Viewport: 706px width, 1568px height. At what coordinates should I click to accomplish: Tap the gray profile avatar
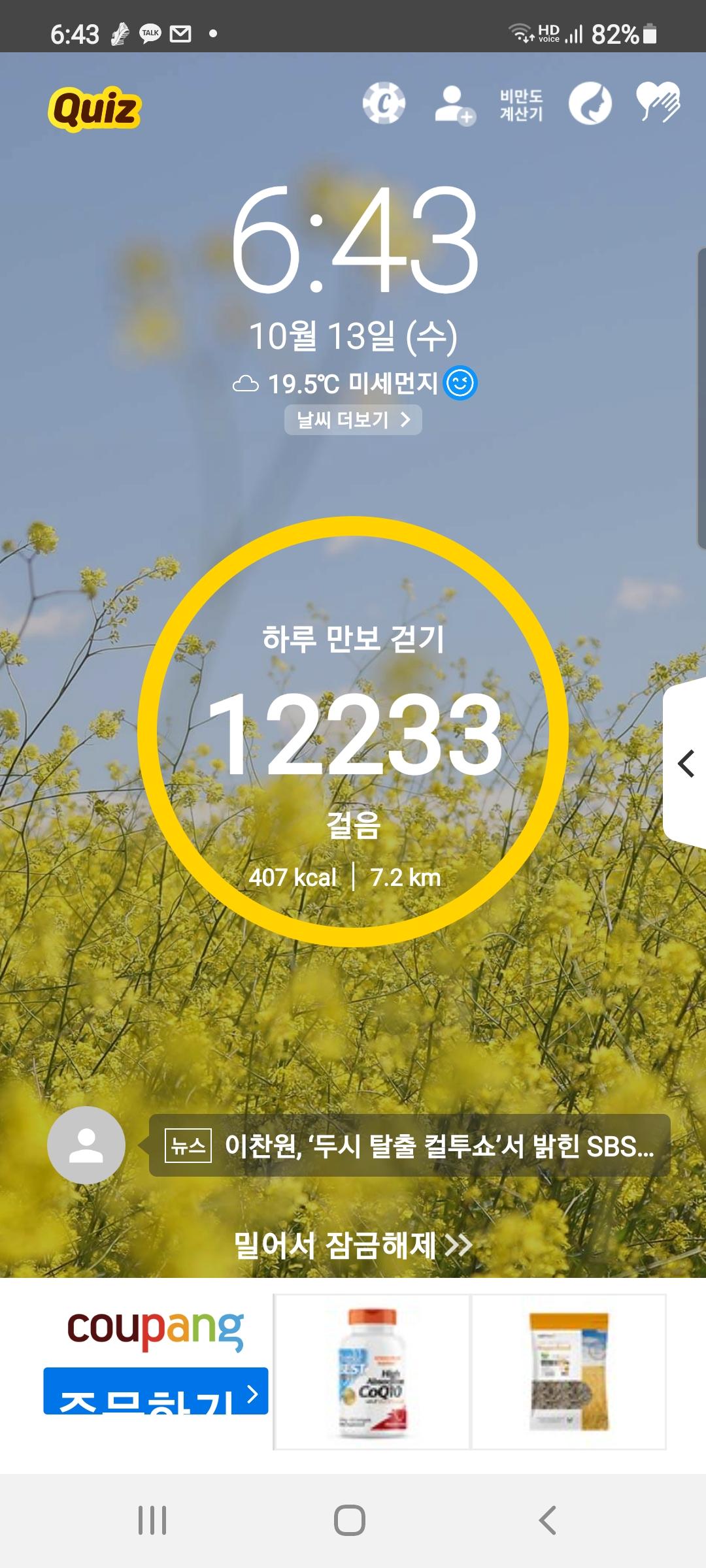click(x=86, y=1145)
